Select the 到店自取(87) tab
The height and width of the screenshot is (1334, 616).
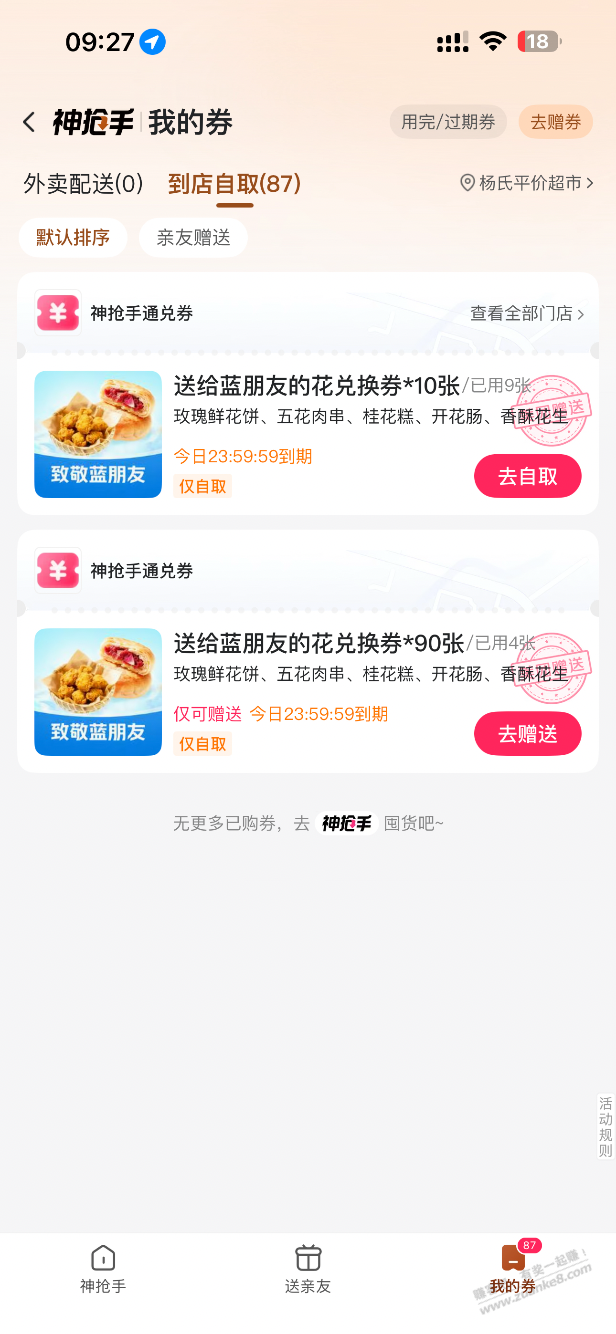pos(234,184)
